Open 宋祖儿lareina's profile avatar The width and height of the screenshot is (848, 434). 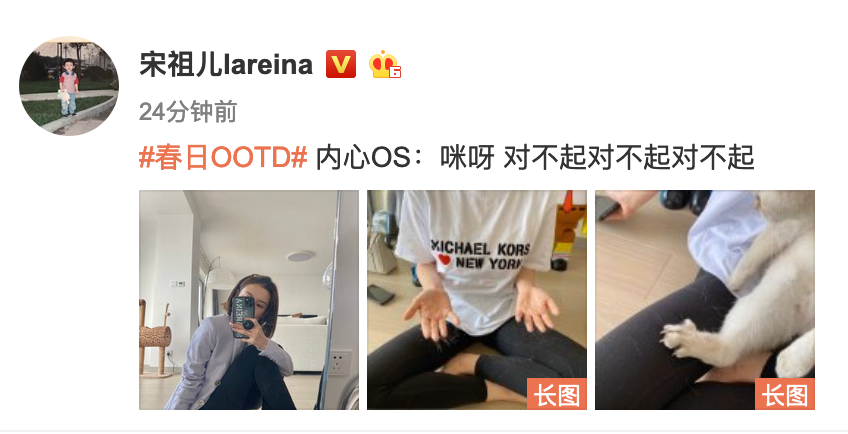click(69, 86)
